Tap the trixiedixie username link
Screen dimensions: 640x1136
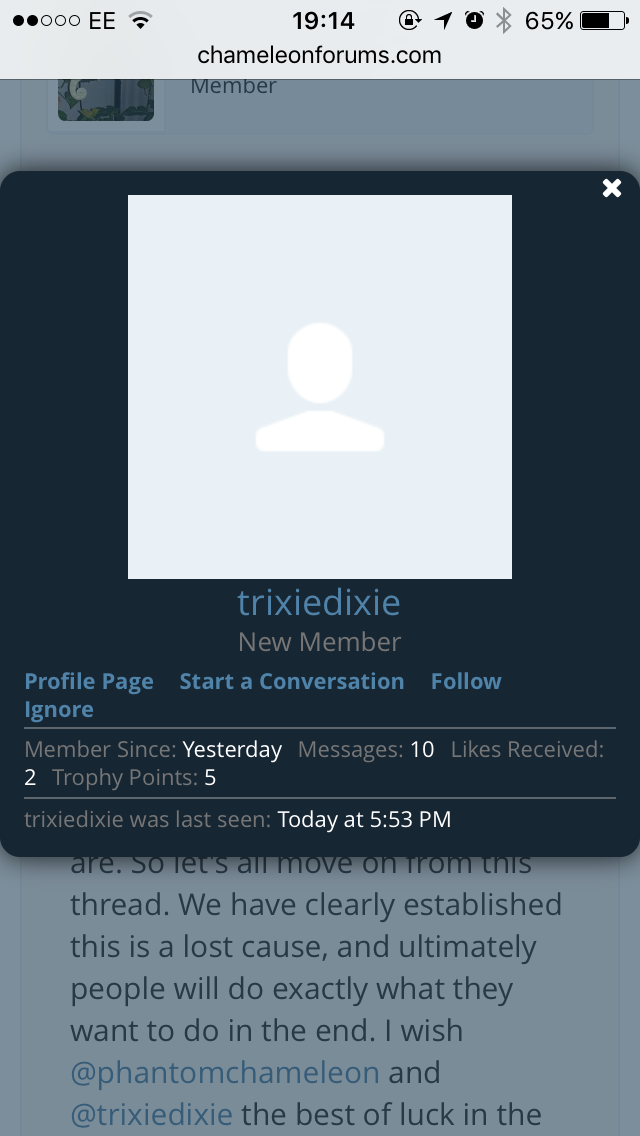point(319,603)
